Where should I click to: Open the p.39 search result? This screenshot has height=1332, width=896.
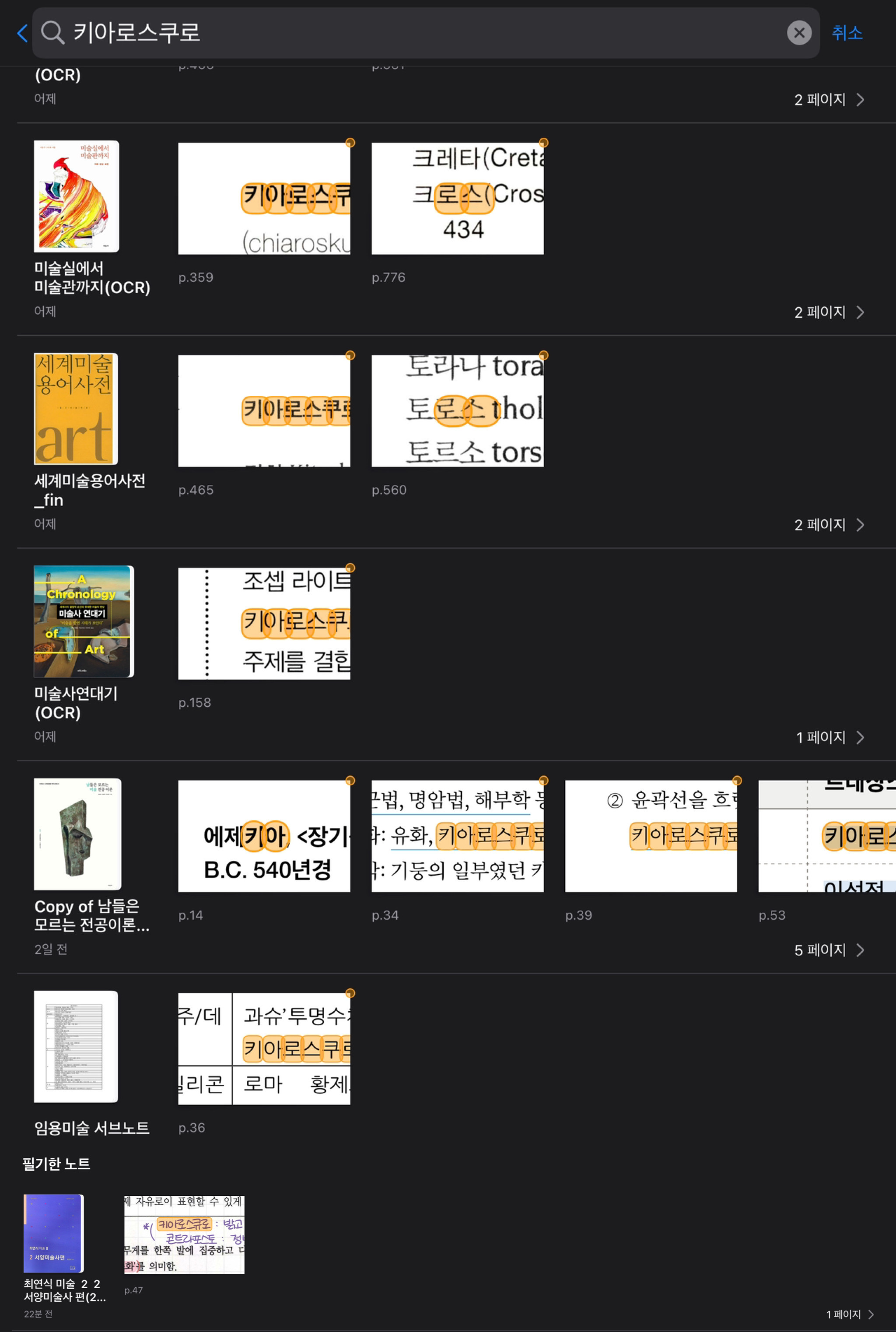[x=651, y=836]
